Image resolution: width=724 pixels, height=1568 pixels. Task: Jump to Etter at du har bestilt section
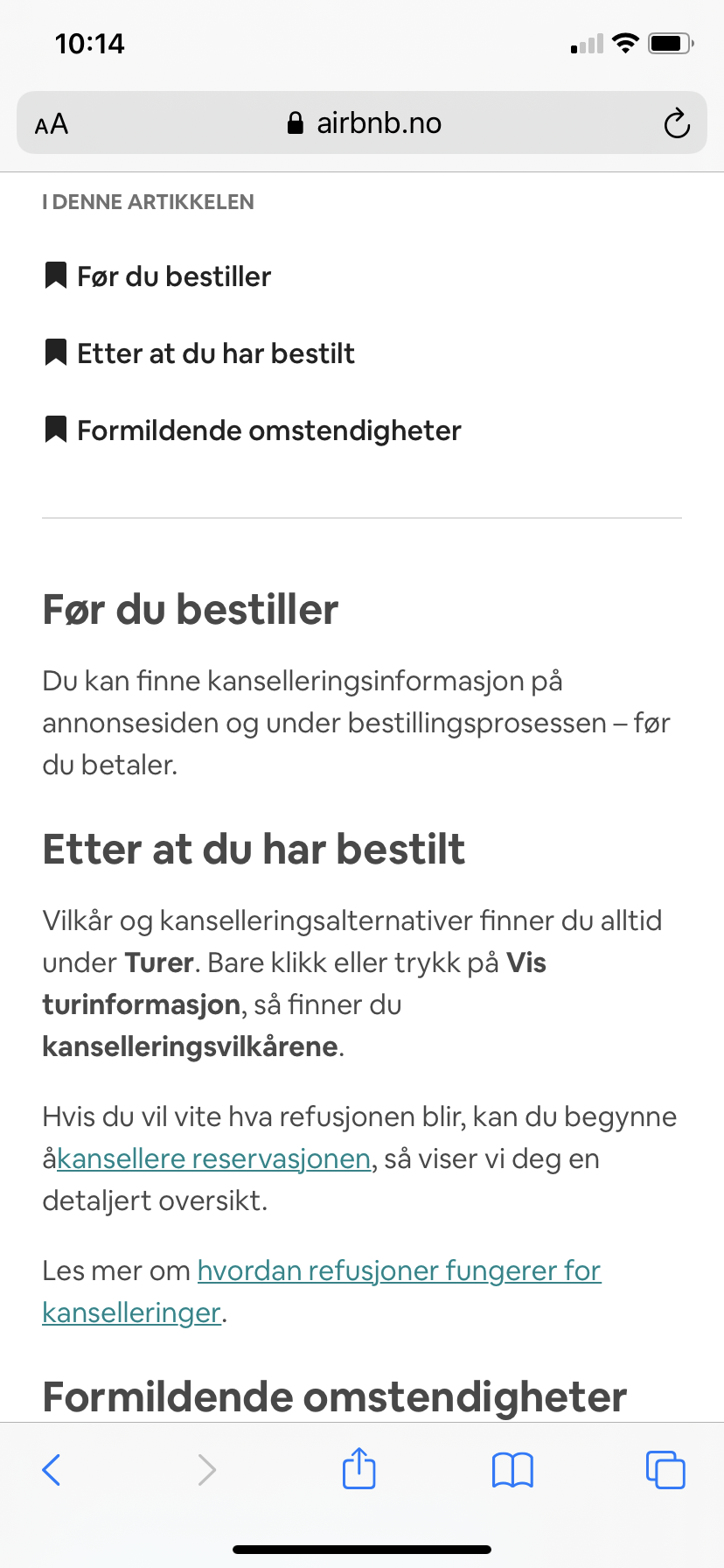click(199, 353)
